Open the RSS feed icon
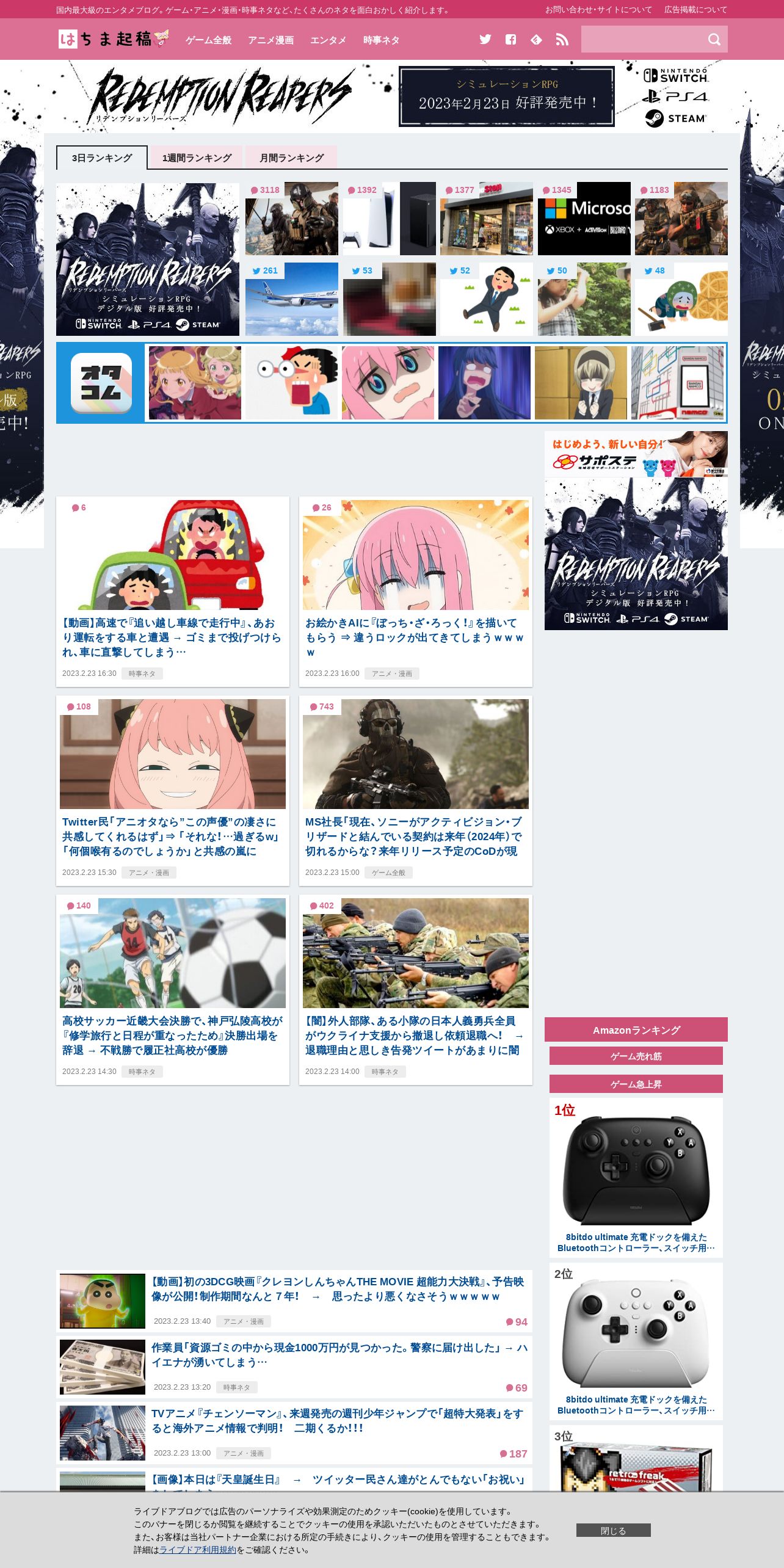 (x=562, y=40)
